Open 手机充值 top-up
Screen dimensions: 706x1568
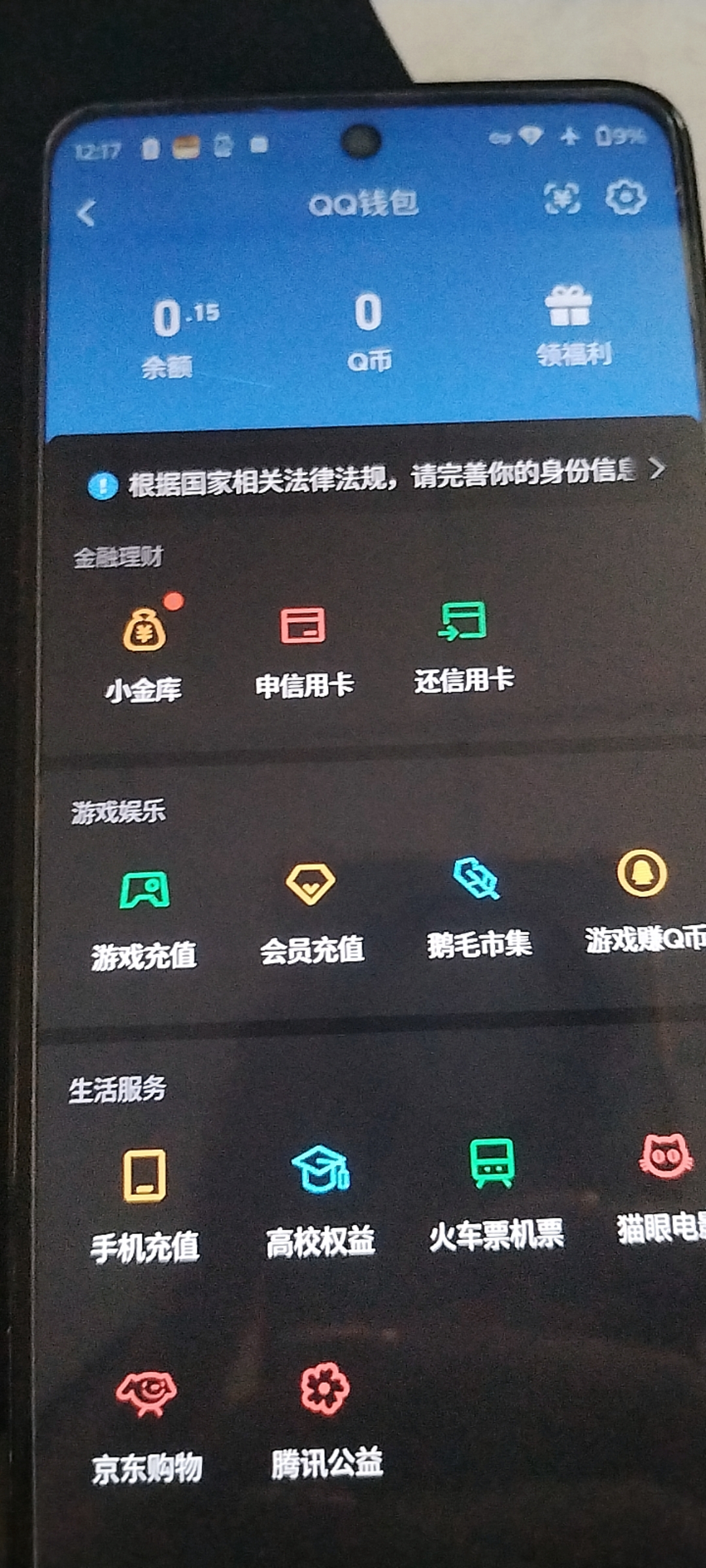coord(144,1206)
